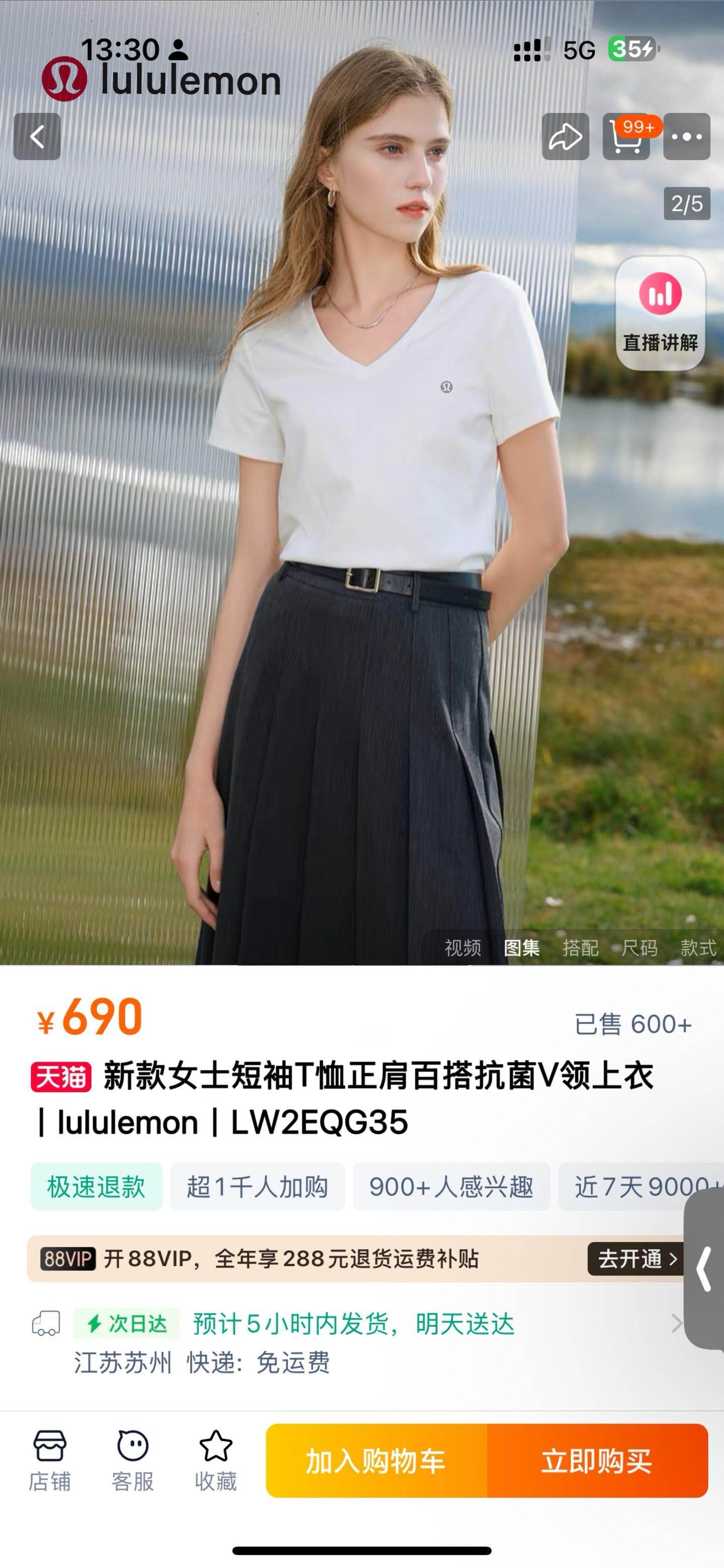Switch to the 款式 tab
This screenshot has height=1568, width=724.
coord(698,948)
